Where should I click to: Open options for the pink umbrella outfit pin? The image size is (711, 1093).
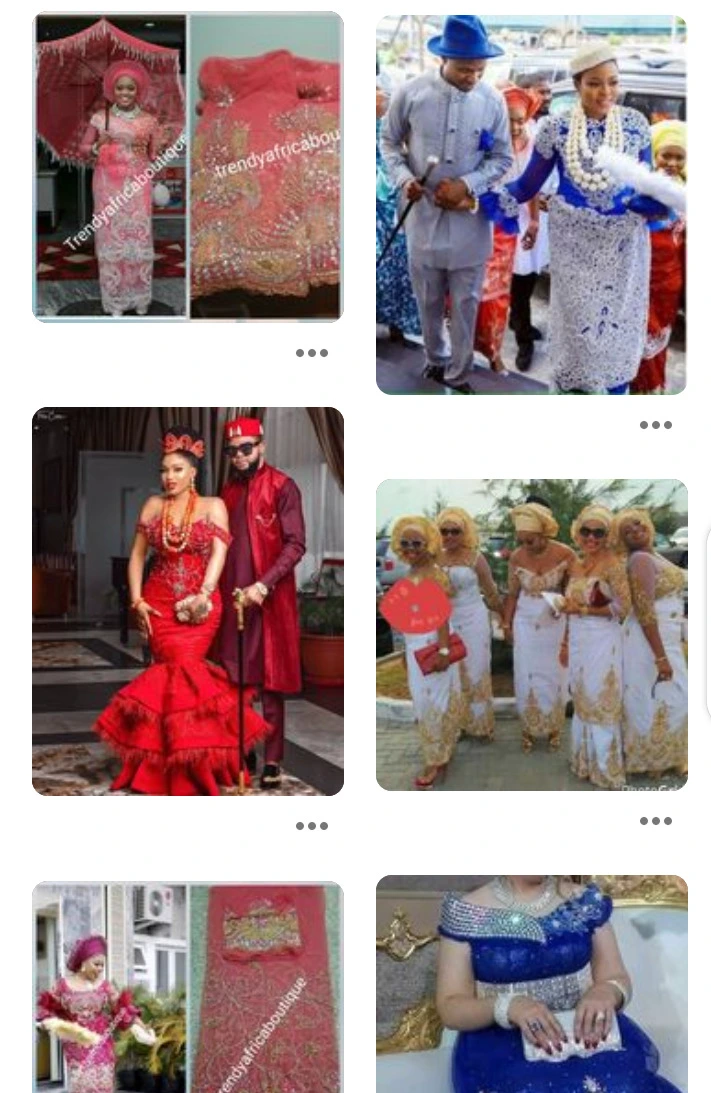(311, 353)
